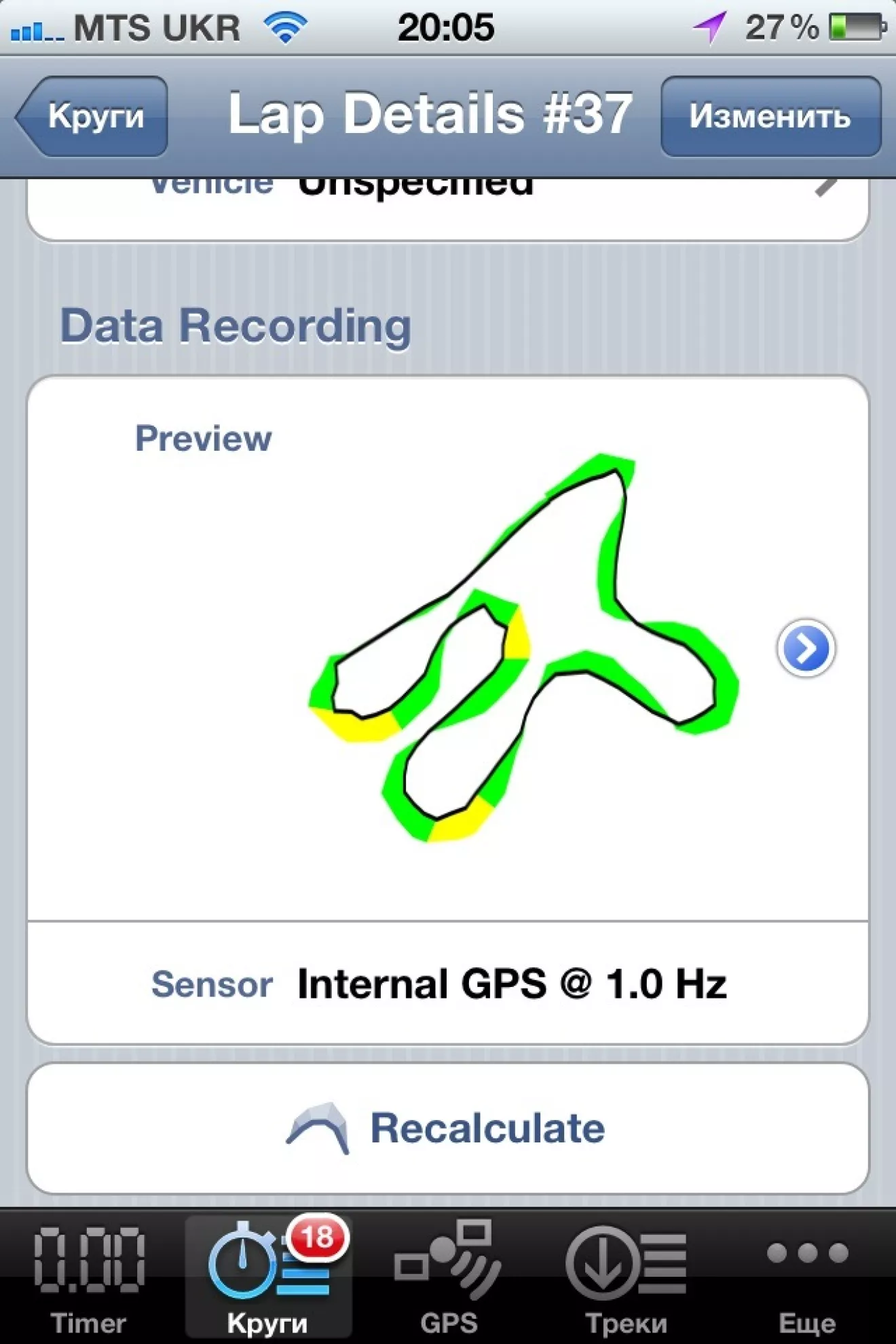Recalculate the lap data
Viewport: 896px width, 1344px height.
448,1129
